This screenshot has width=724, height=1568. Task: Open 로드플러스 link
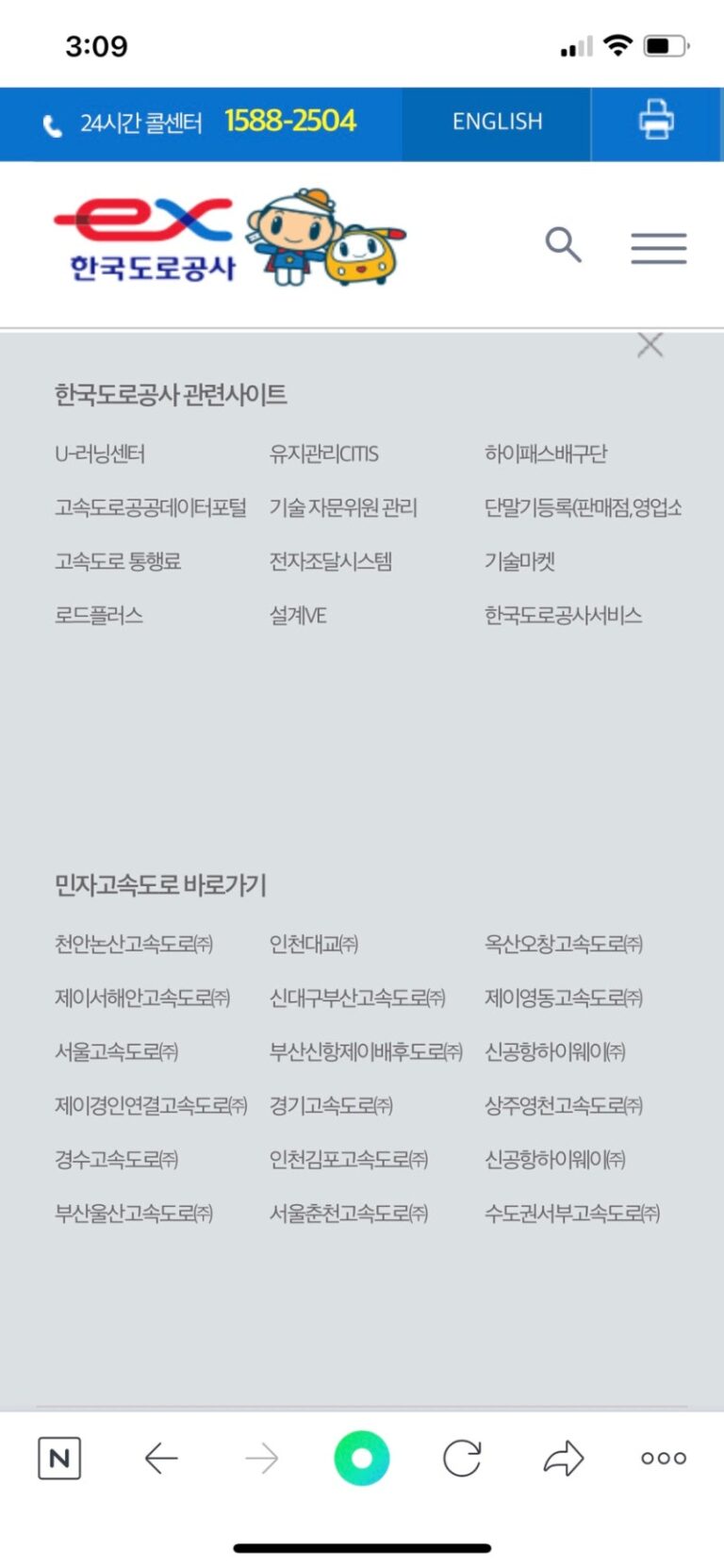coord(99,616)
